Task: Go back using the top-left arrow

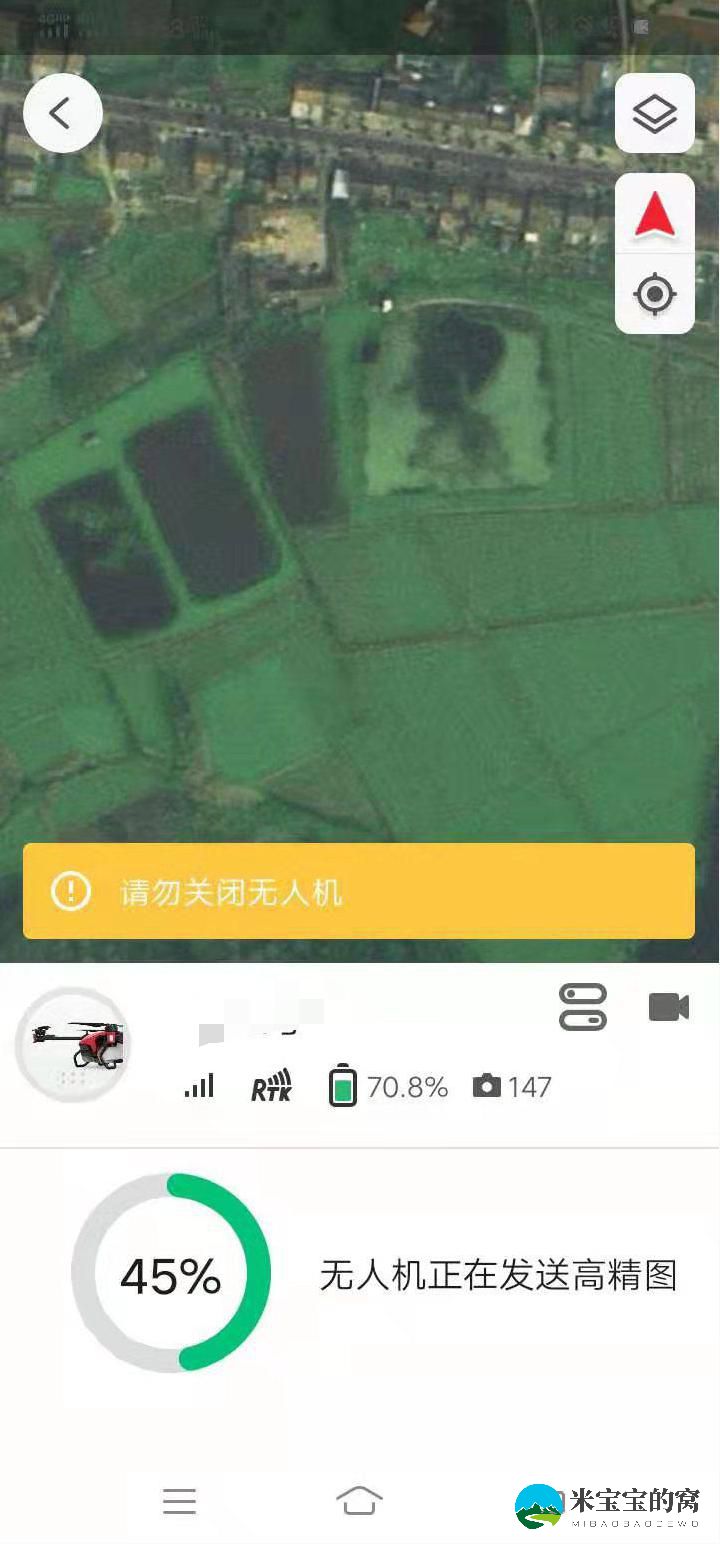Action: (x=62, y=114)
